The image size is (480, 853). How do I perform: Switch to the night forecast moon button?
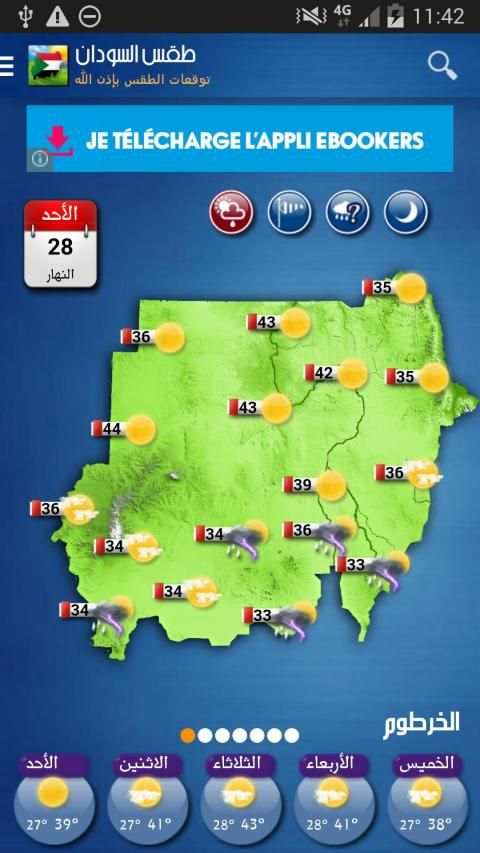point(406,212)
